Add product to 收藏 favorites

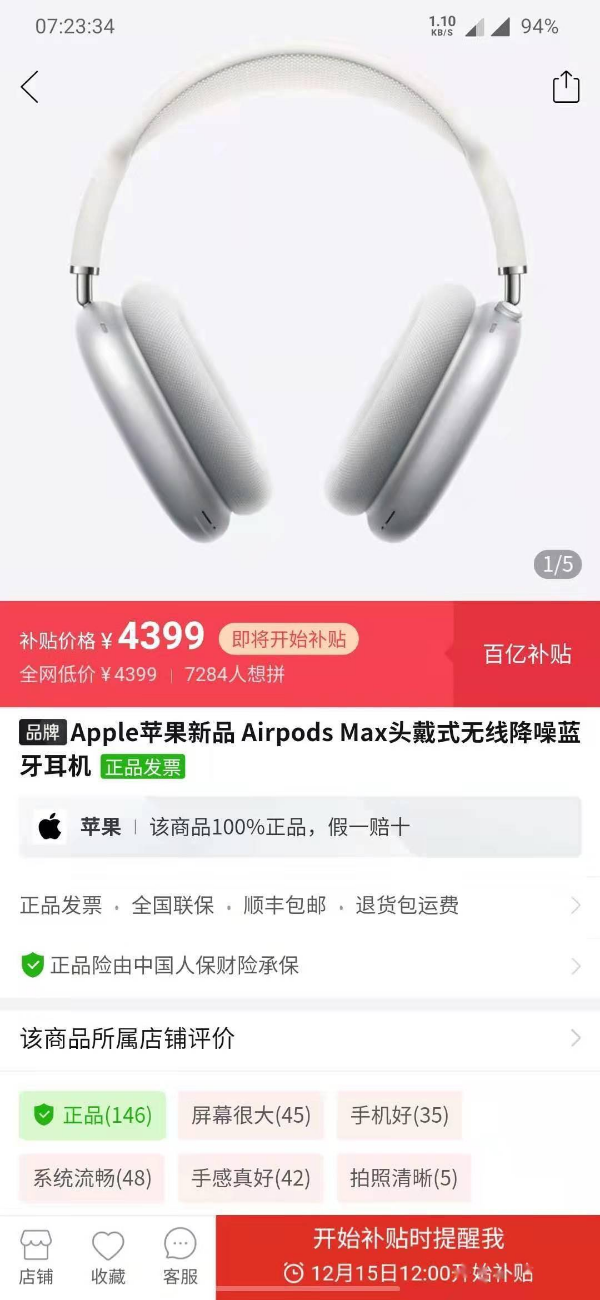(x=108, y=1257)
